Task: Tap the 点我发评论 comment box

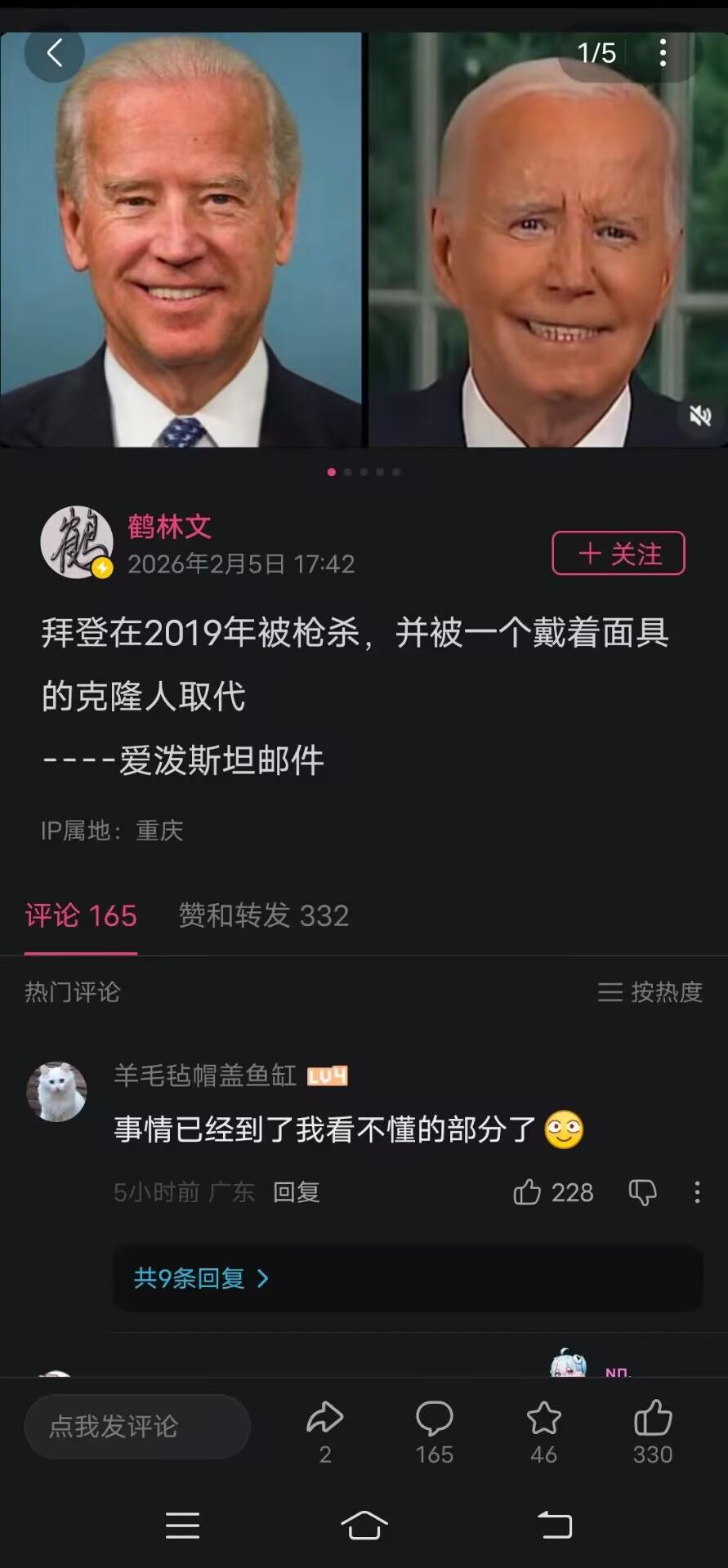Action: (137, 1427)
